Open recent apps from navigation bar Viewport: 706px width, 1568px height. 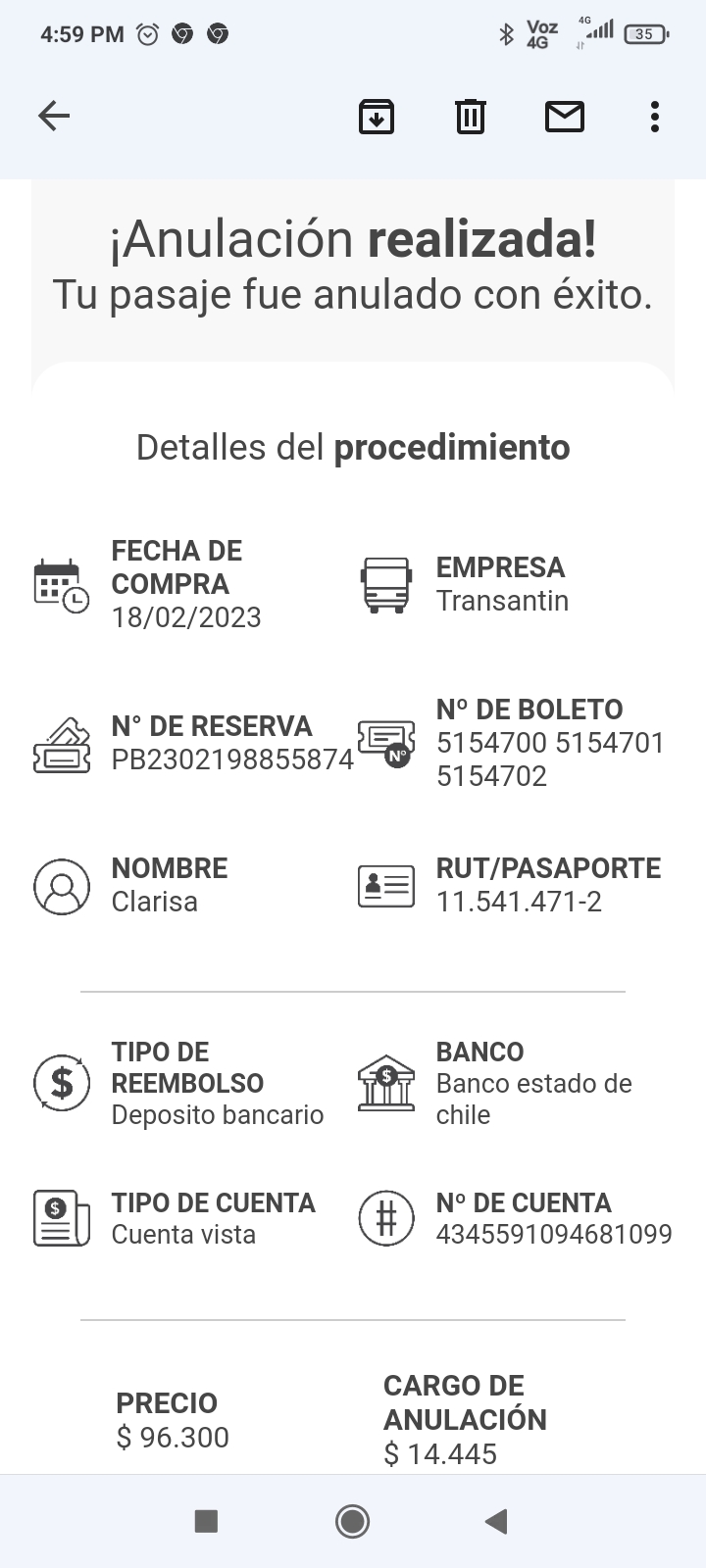coord(206,1521)
